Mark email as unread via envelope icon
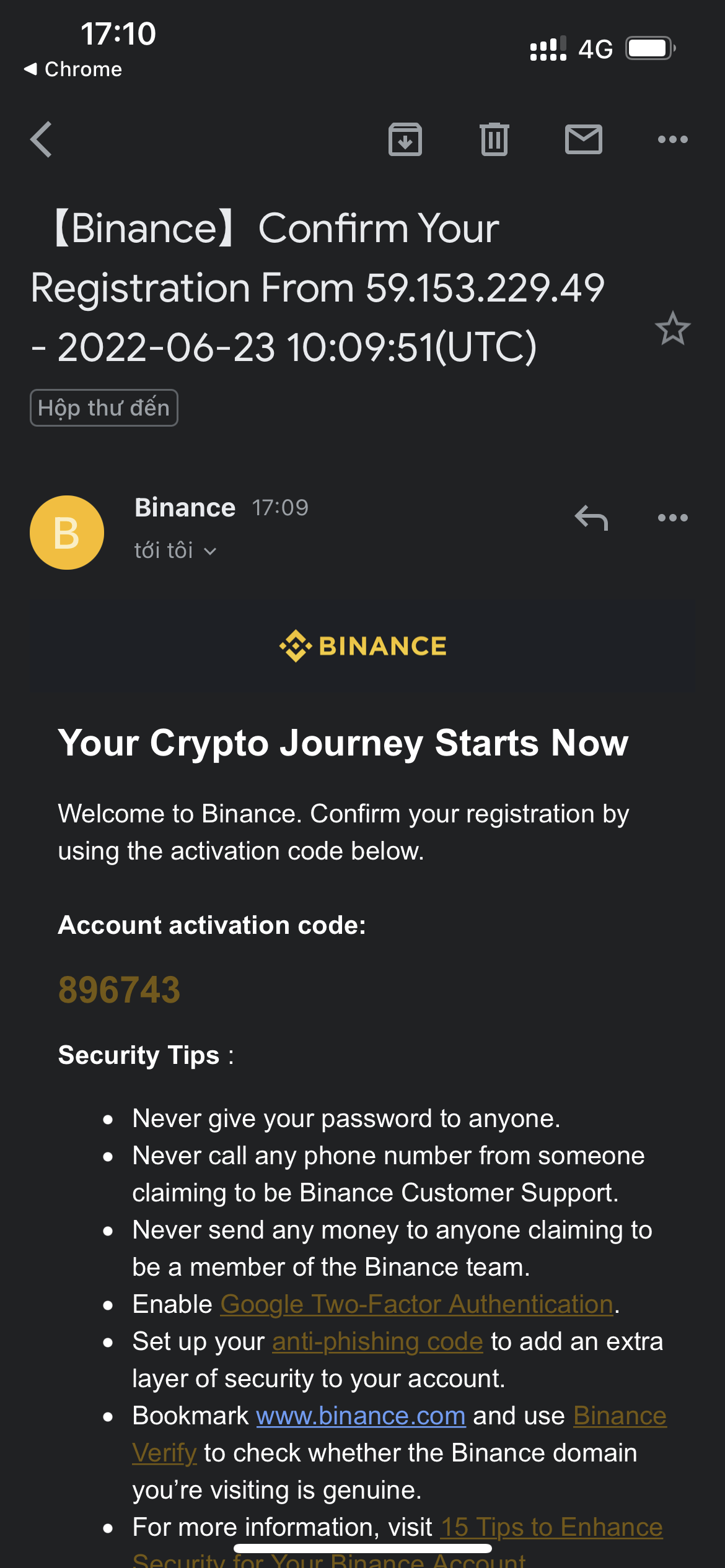Screen dimensions: 725x1568 tap(584, 139)
